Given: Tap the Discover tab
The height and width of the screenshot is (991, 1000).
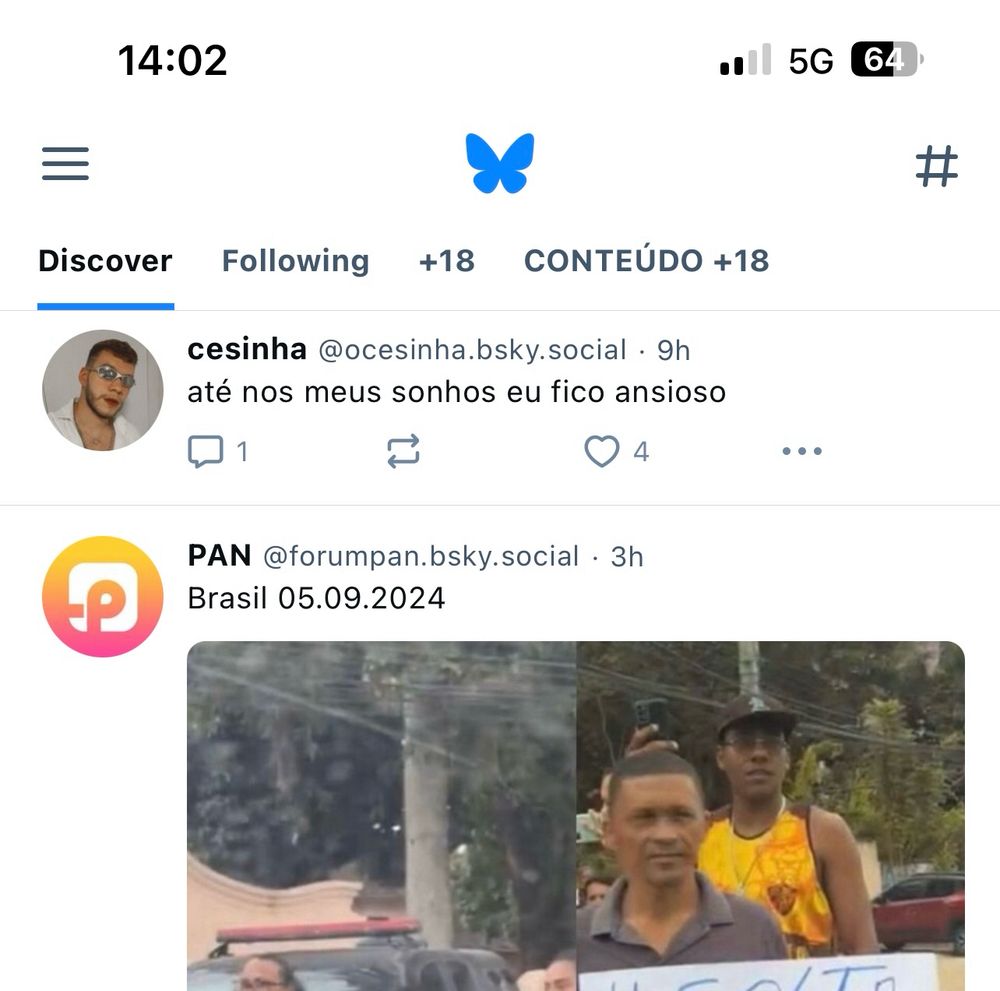Looking at the screenshot, I should 105,261.
